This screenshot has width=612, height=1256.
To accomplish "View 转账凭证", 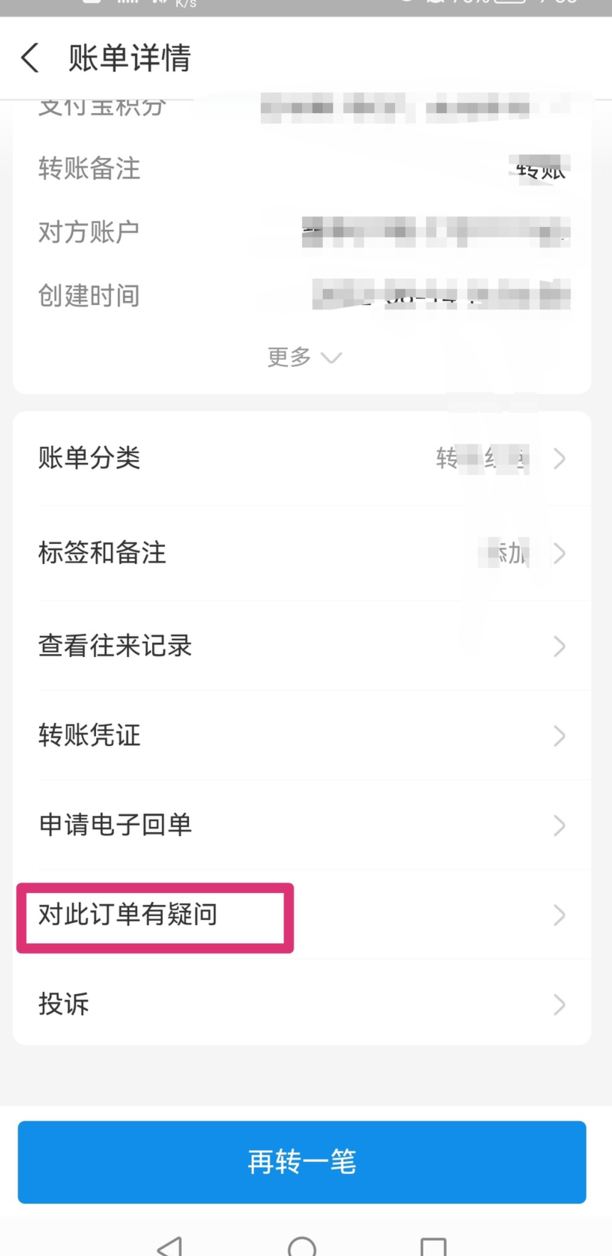I will [x=300, y=736].
